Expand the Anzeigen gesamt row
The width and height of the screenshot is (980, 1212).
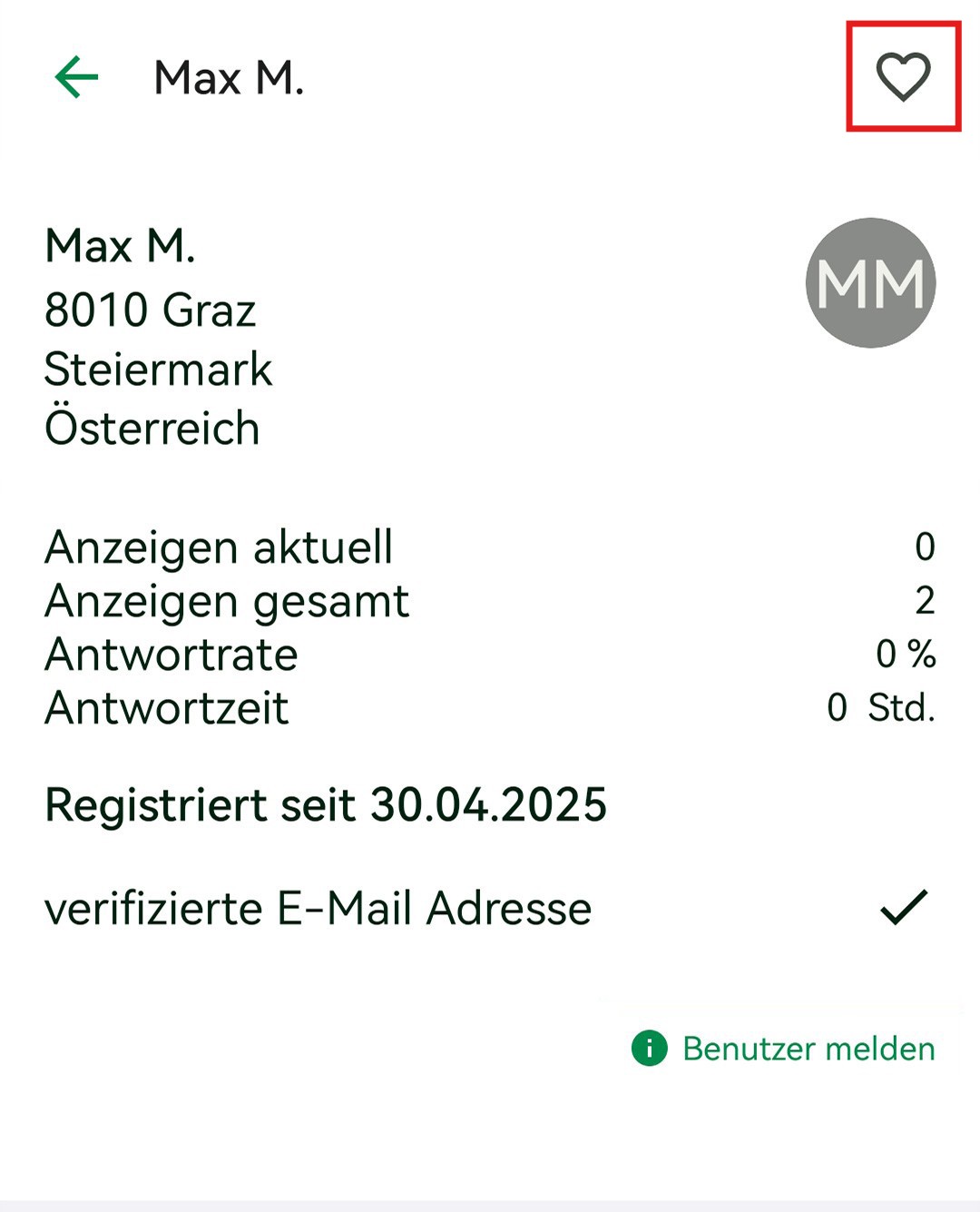[x=227, y=600]
